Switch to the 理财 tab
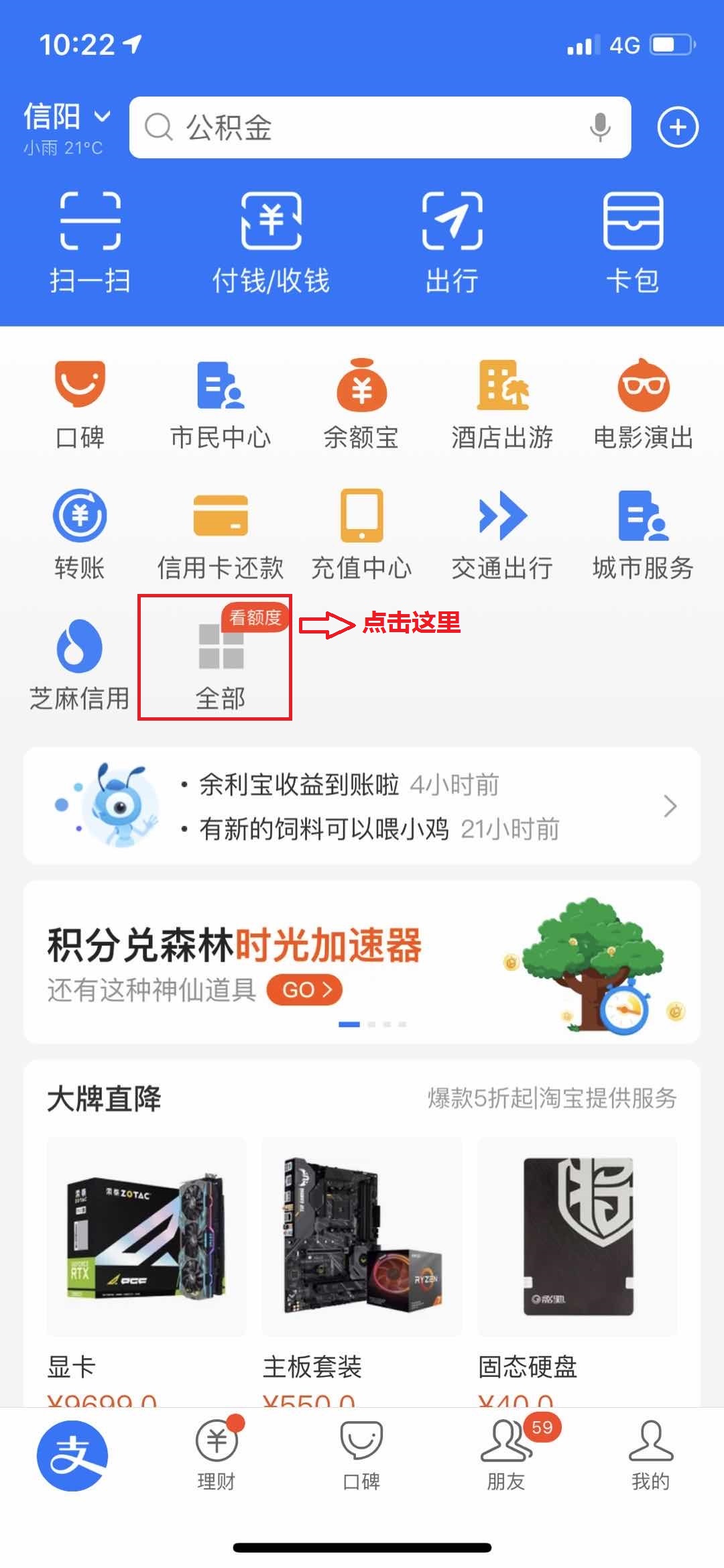 [x=217, y=1455]
